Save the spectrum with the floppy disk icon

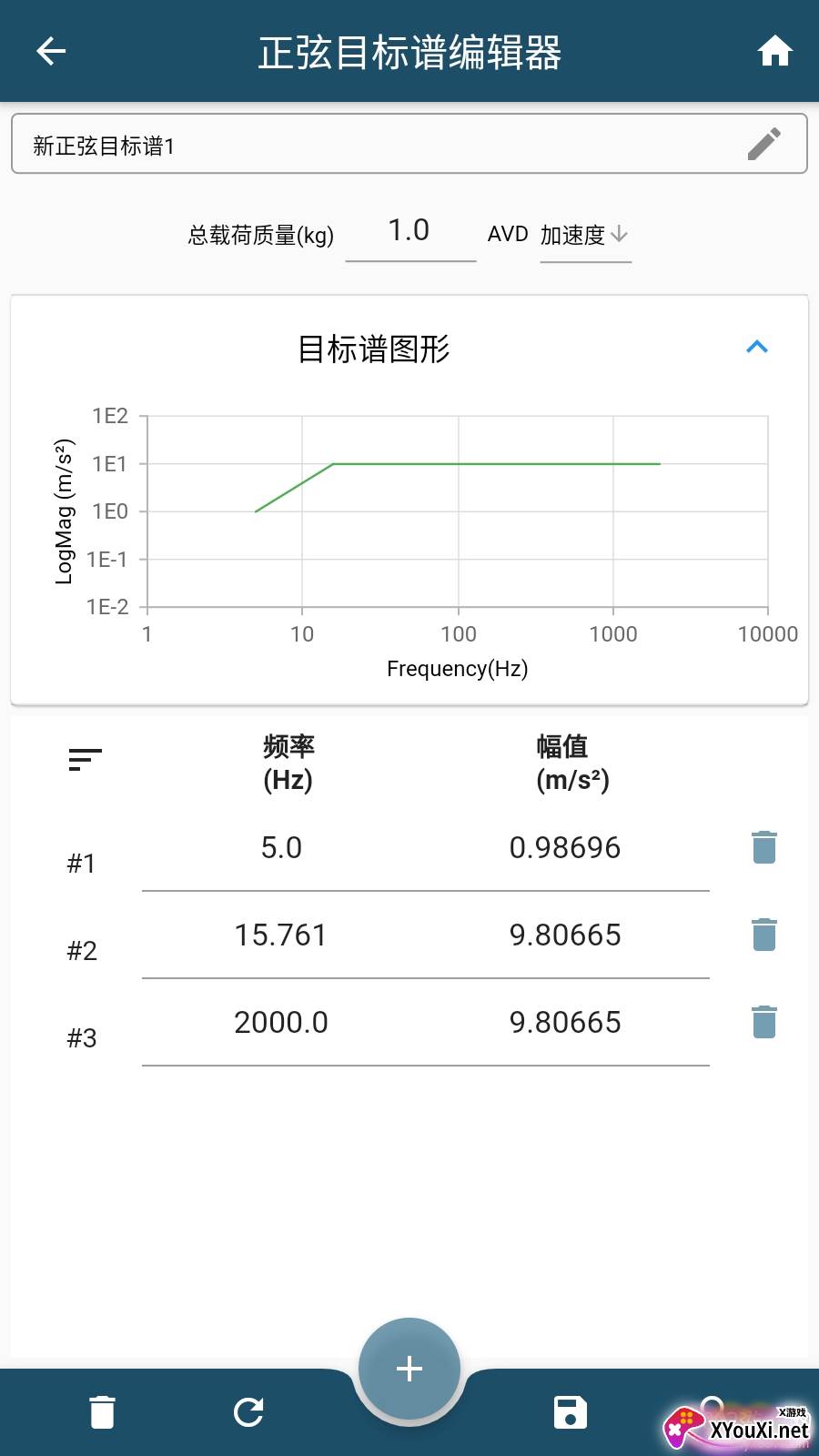pyautogui.click(x=571, y=1412)
